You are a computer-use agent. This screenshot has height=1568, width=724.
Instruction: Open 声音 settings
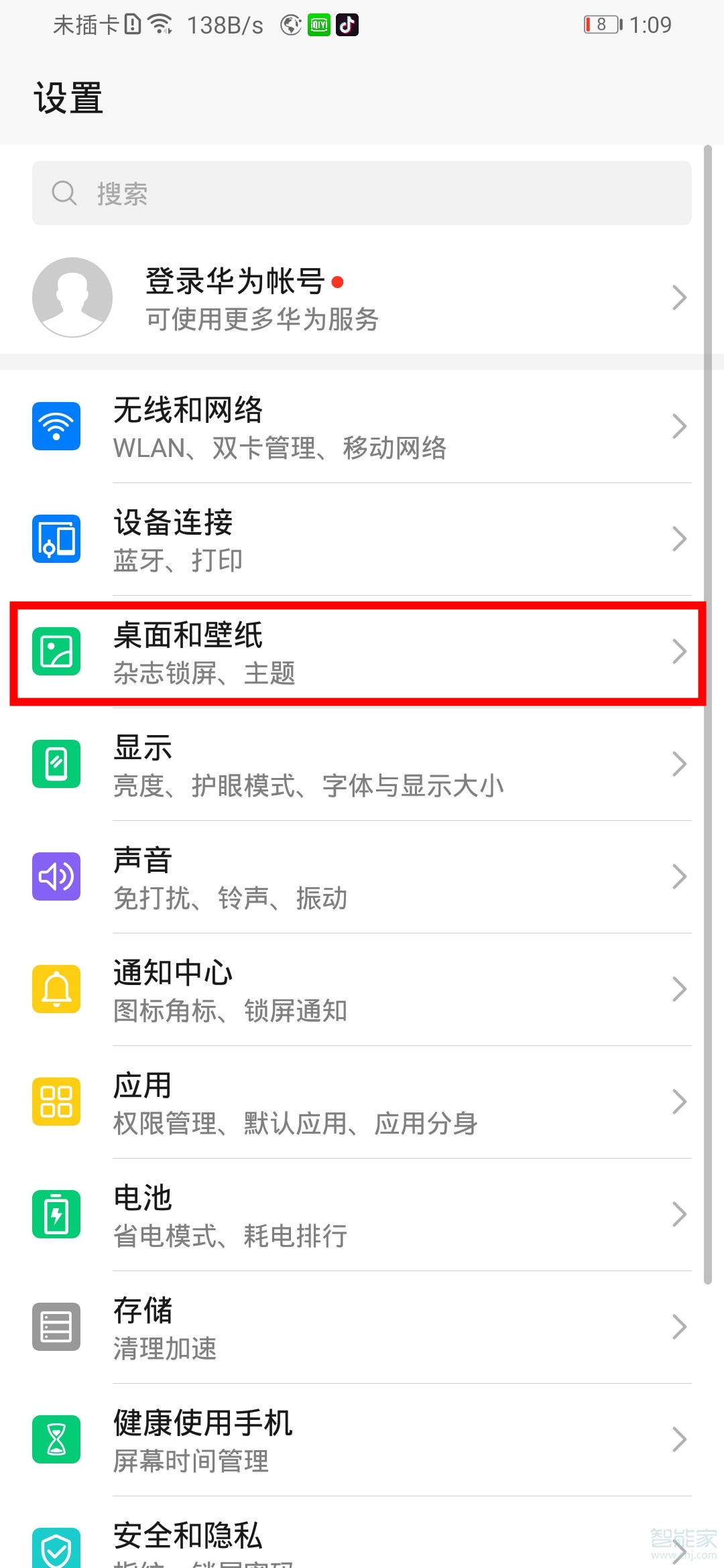pyautogui.click(x=362, y=877)
